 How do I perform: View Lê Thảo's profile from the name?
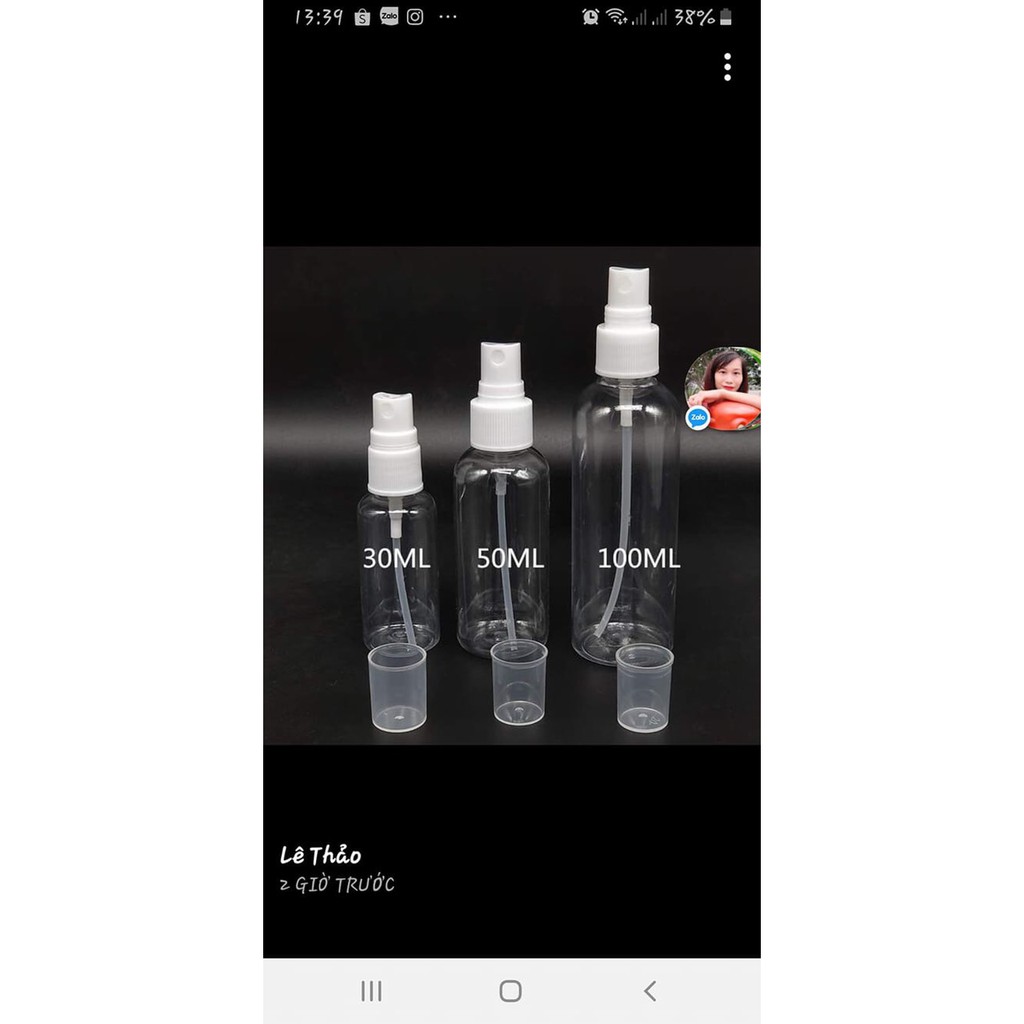coord(321,855)
